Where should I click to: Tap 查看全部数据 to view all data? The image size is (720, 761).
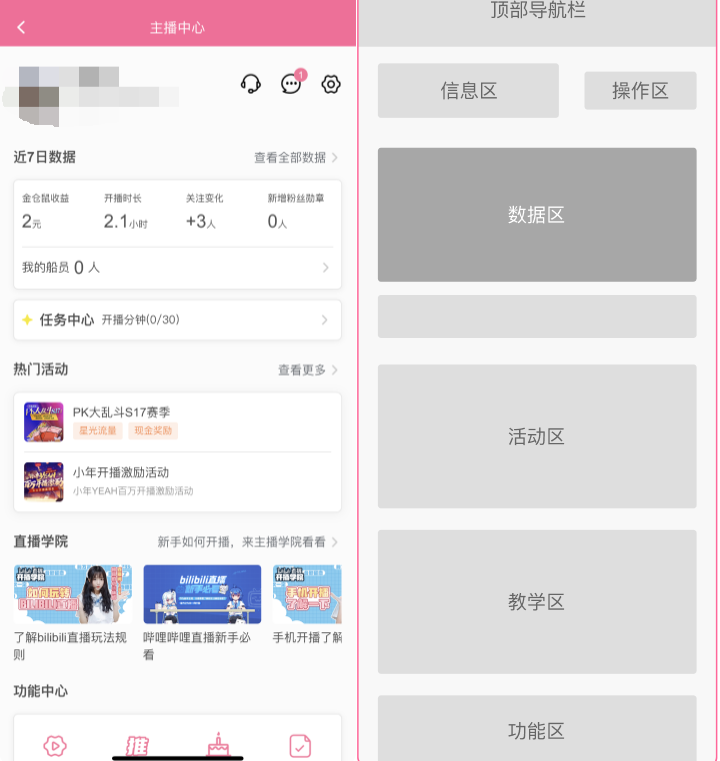click(295, 158)
